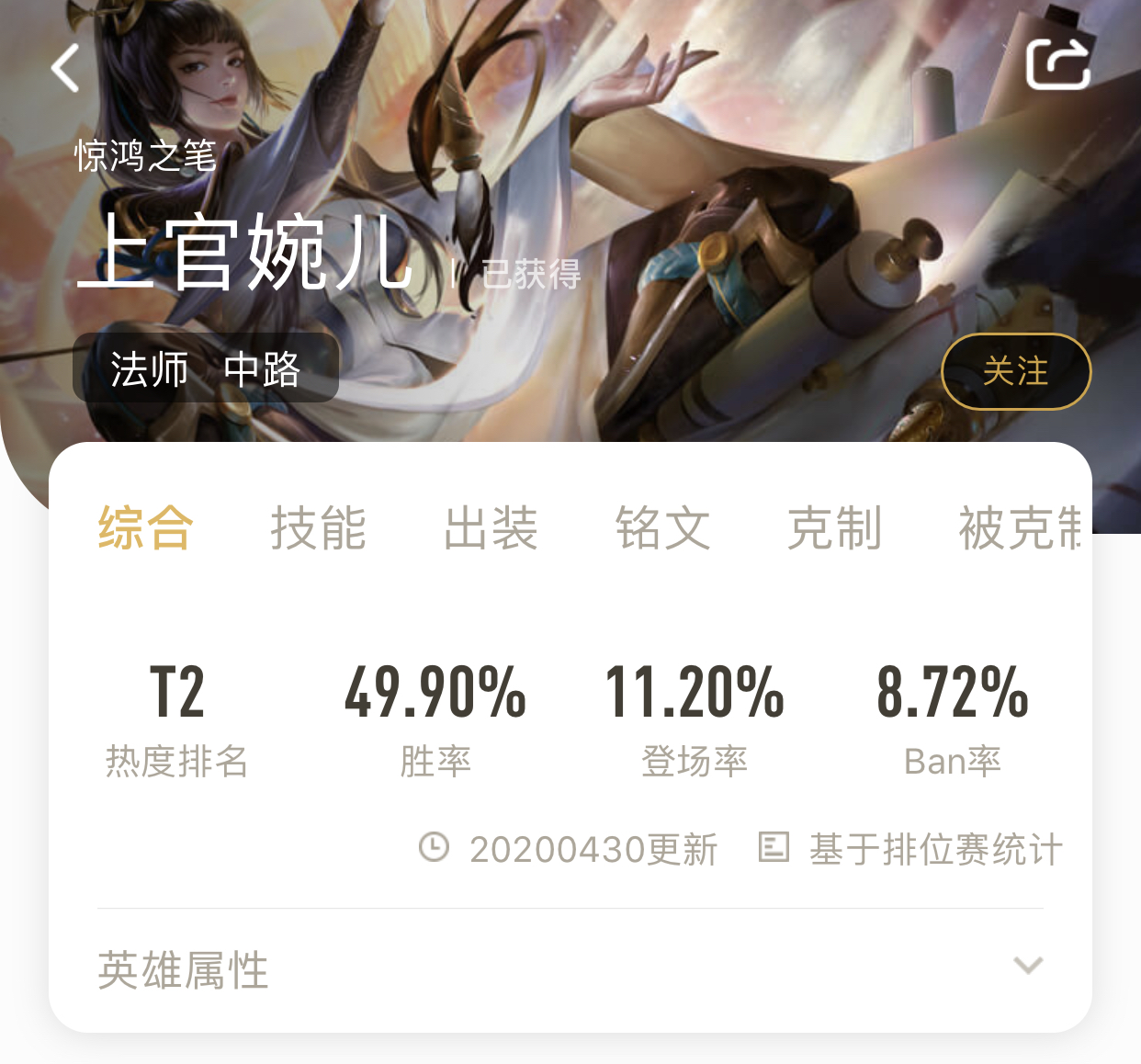This screenshot has width=1141, height=1064.
Task: View the 铭文 tab
Action: pos(662,528)
